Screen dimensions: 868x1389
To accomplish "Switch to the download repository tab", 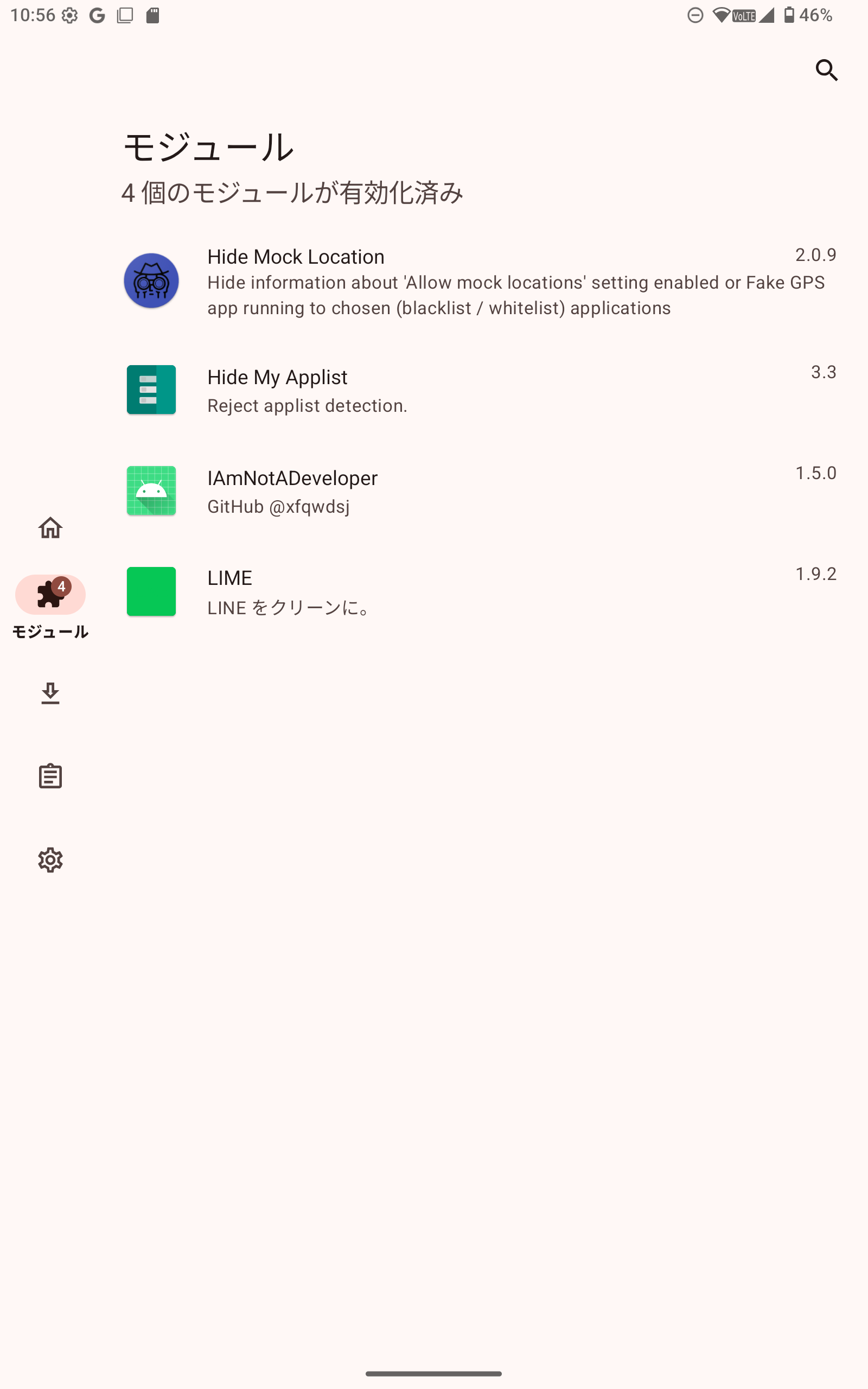I will point(50,693).
